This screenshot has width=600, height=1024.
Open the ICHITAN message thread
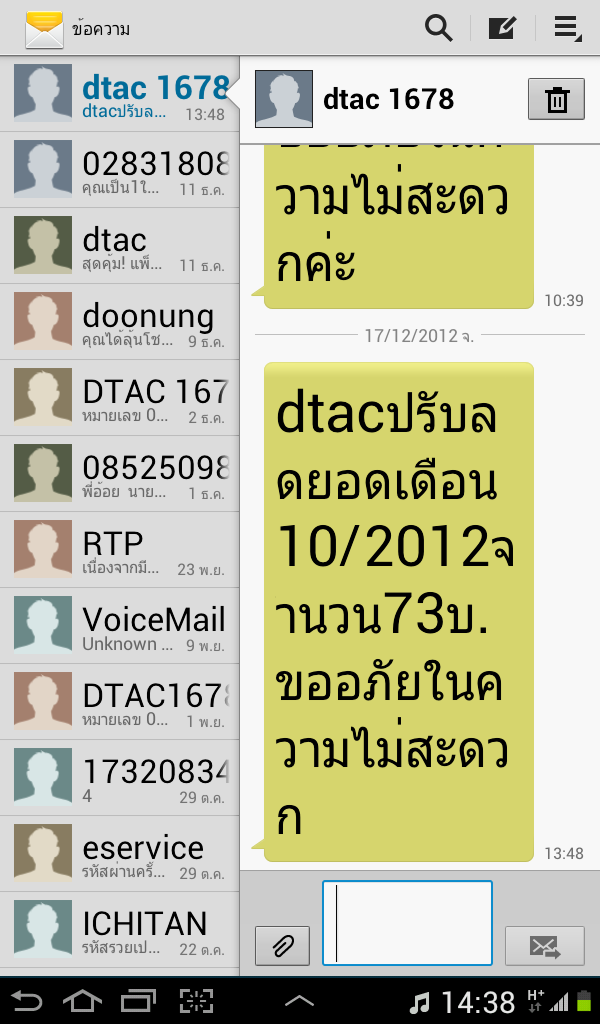point(119,930)
